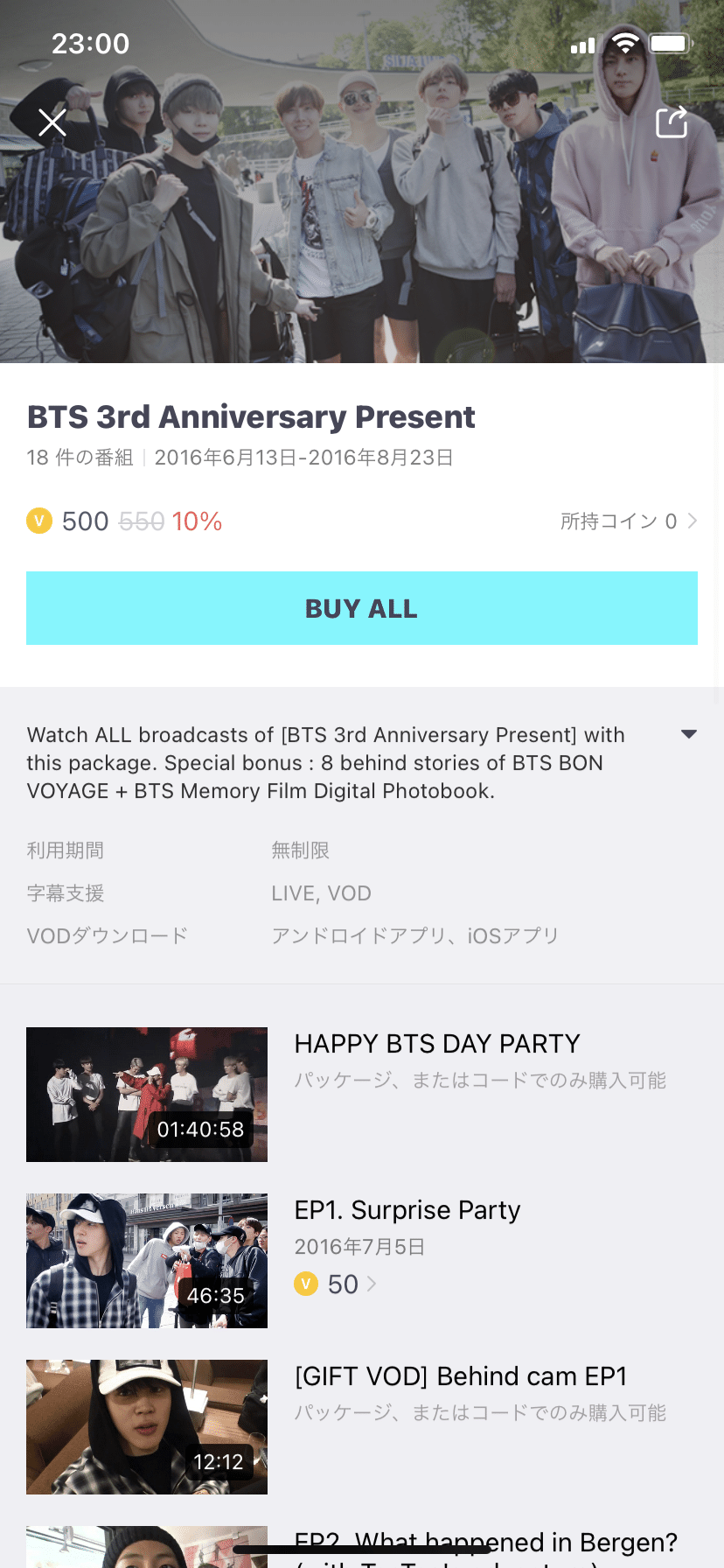The height and width of the screenshot is (1568, 724).
Task: Tap the V coin icon on EP1's price
Action: [305, 1284]
